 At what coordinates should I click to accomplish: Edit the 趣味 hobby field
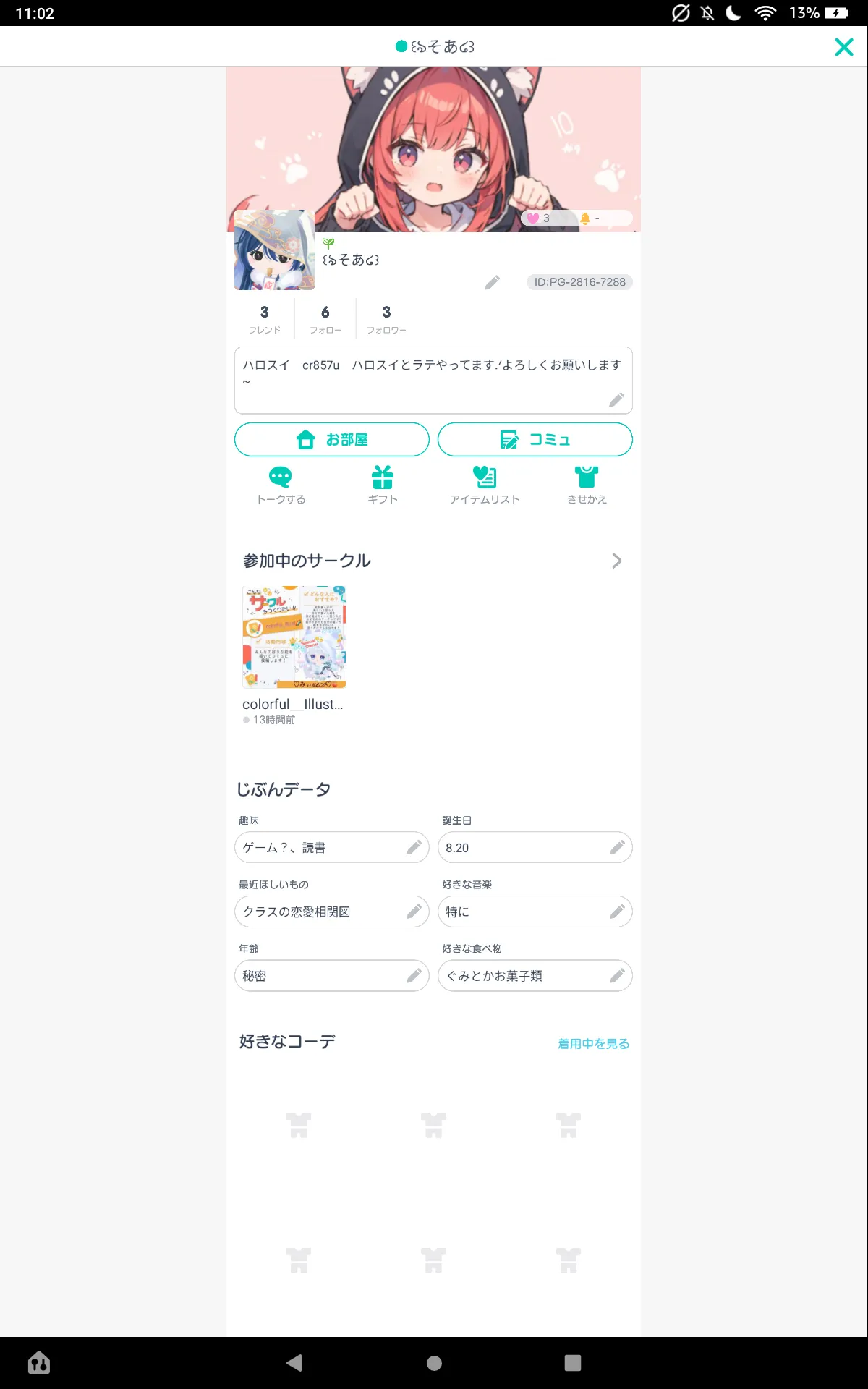(332, 847)
